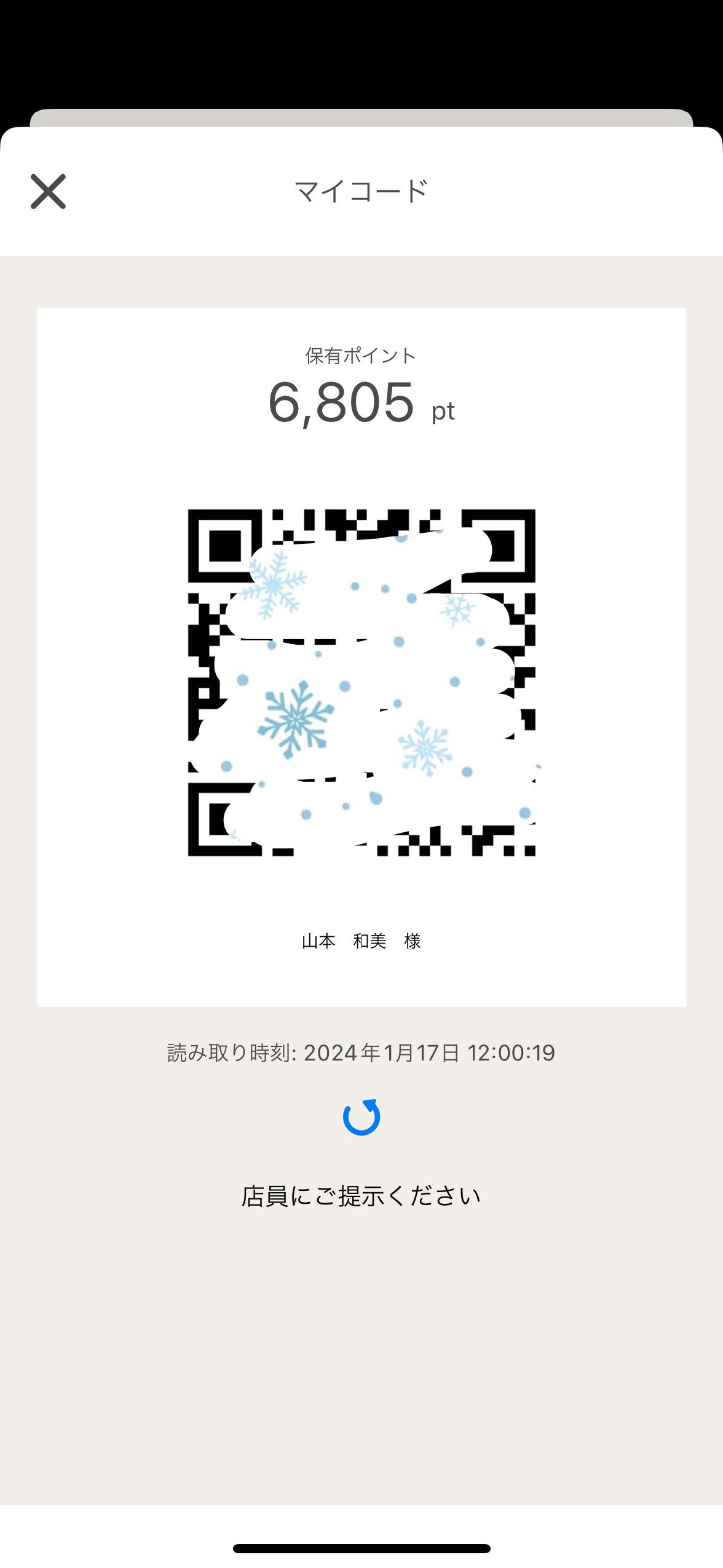Refresh the QR code
This screenshot has width=723, height=1568.
point(361,1116)
